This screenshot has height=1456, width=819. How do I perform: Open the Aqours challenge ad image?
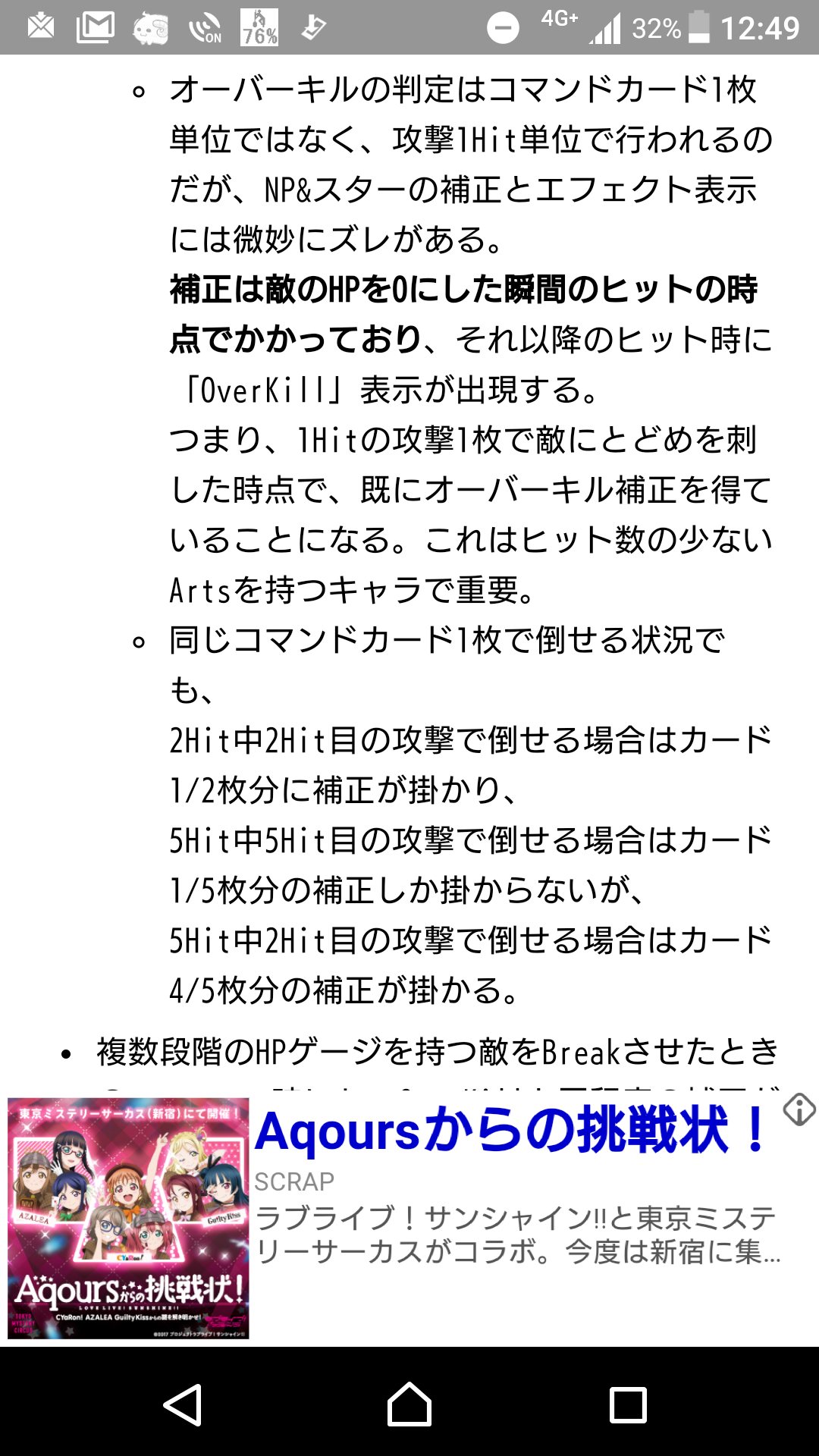pyautogui.click(x=128, y=1218)
